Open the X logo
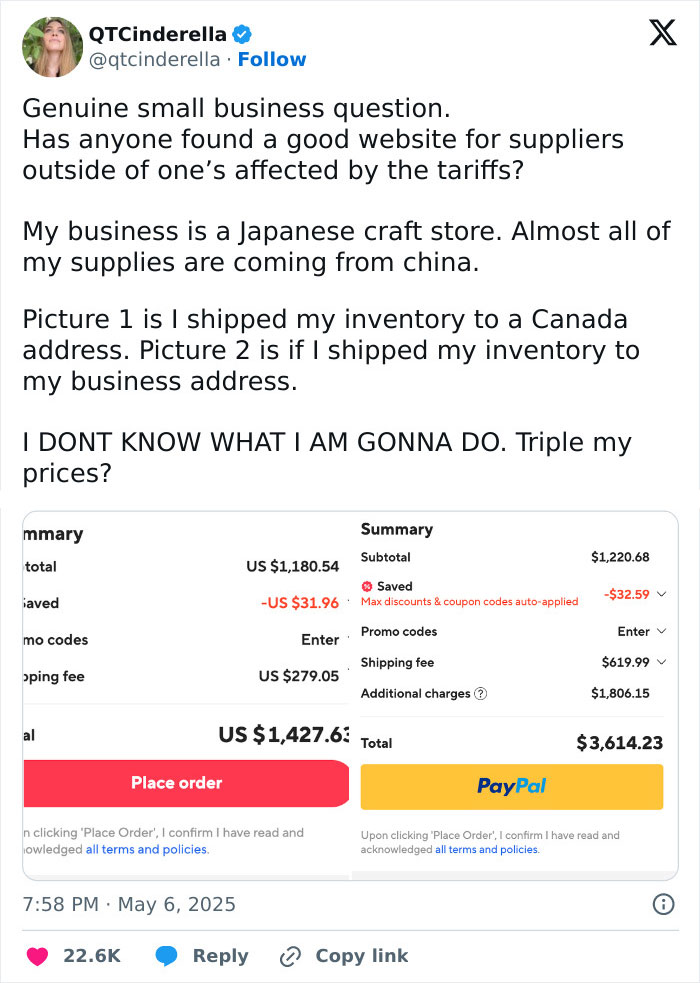 (663, 34)
